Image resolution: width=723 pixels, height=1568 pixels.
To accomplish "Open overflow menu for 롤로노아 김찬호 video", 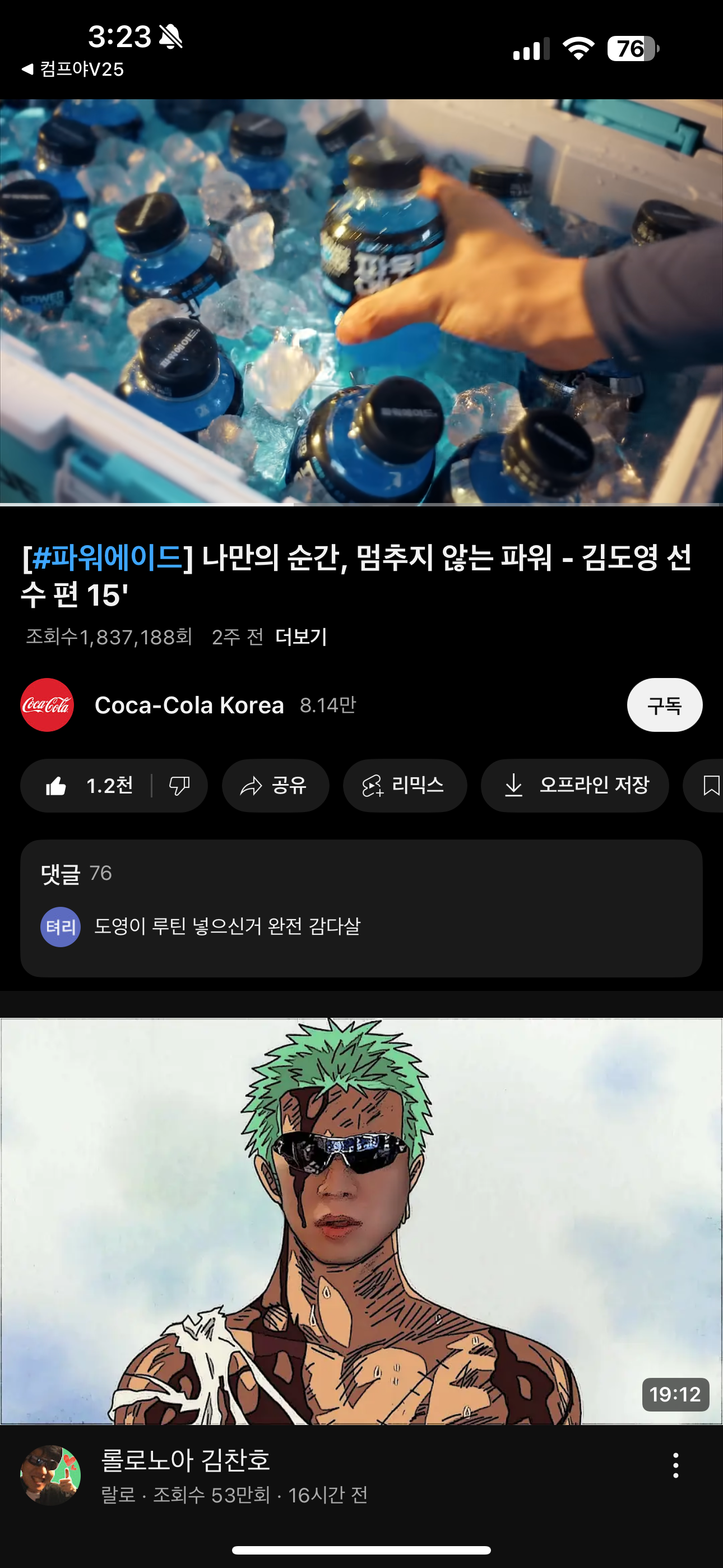I will point(675,1465).
